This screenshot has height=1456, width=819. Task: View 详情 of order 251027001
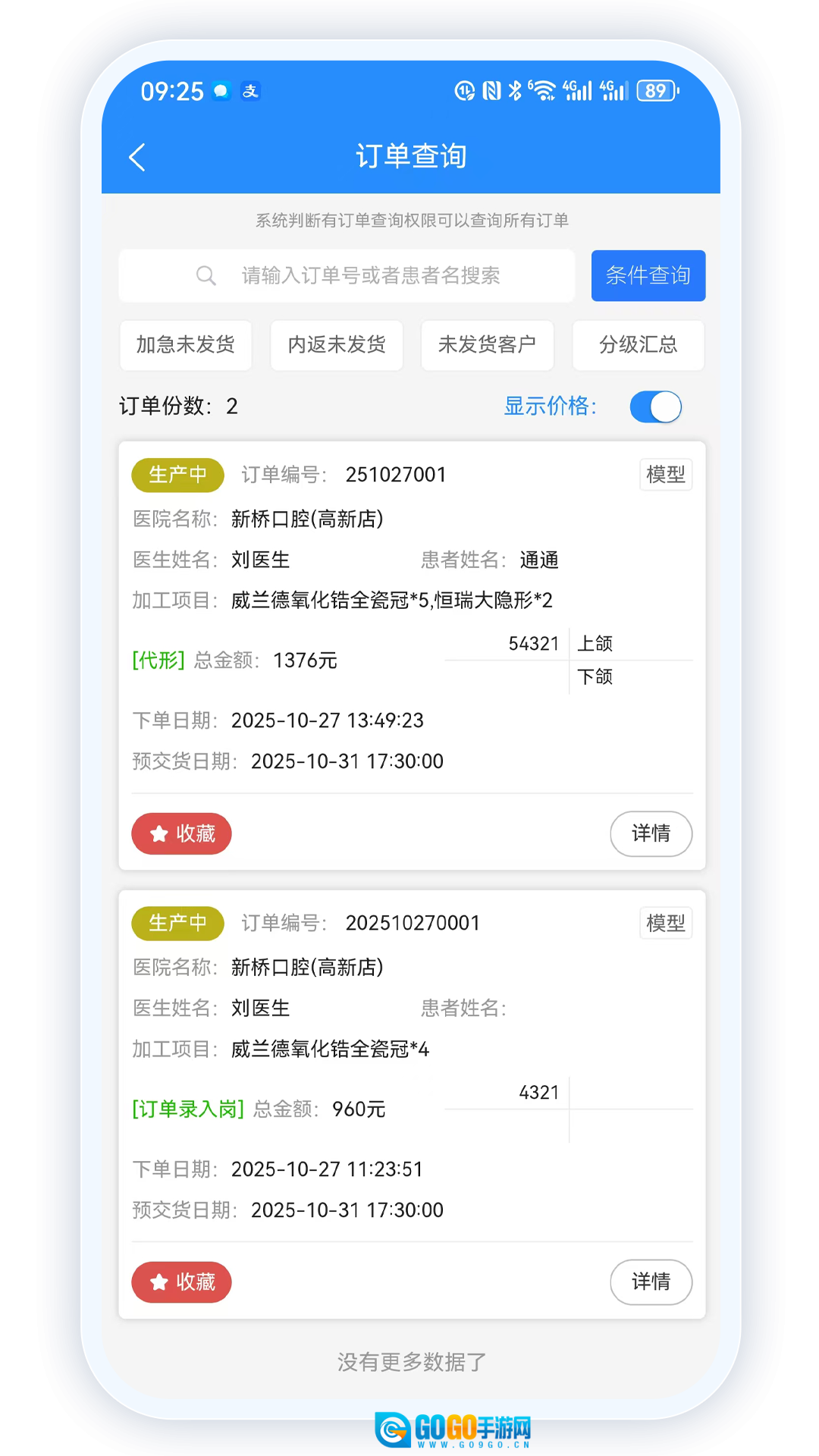click(x=651, y=833)
